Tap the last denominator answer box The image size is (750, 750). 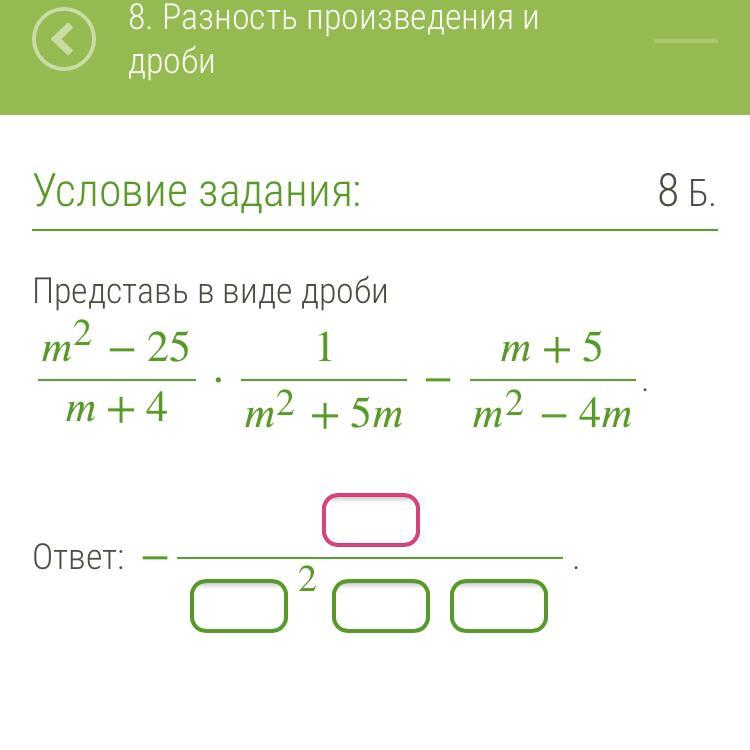499,607
